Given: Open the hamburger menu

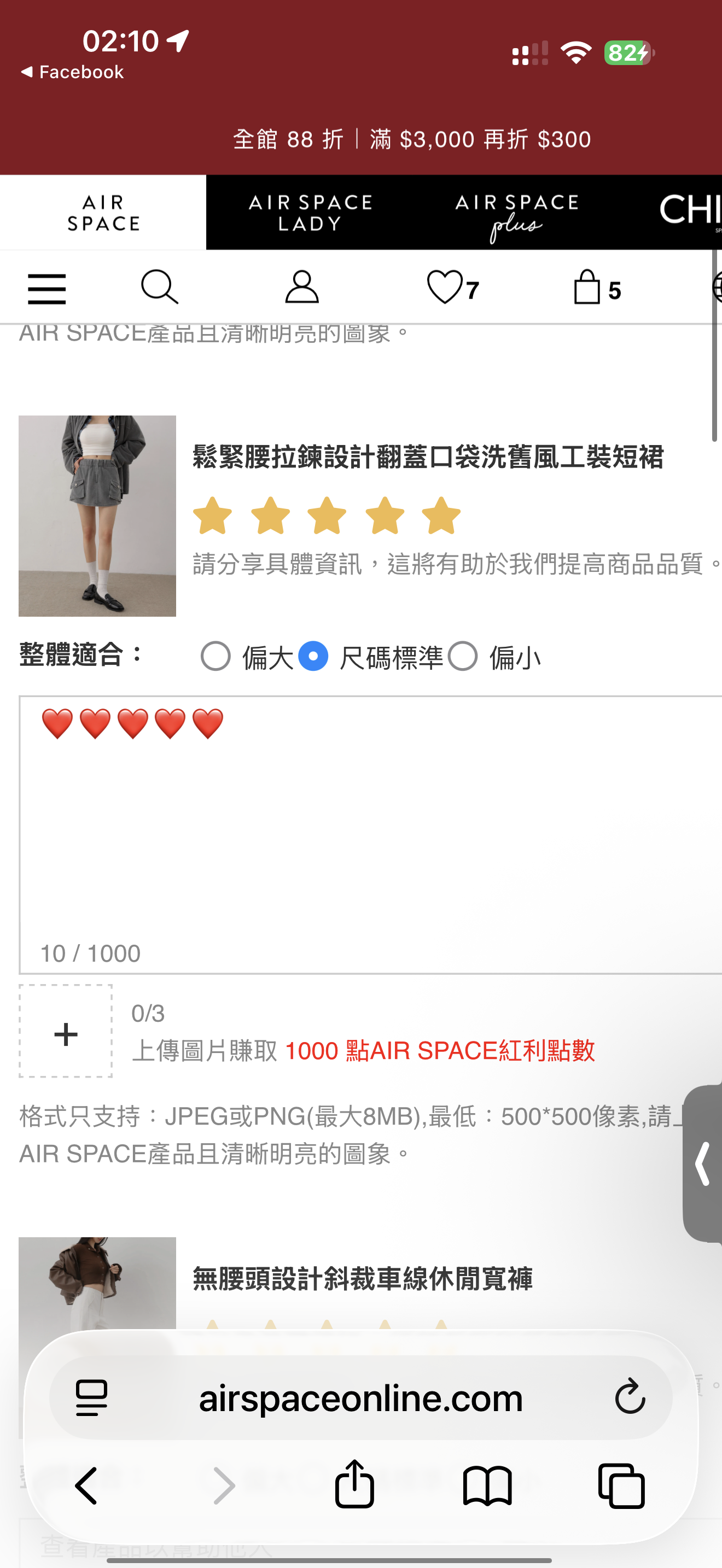Looking at the screenshot, I should tap(47, 289).
